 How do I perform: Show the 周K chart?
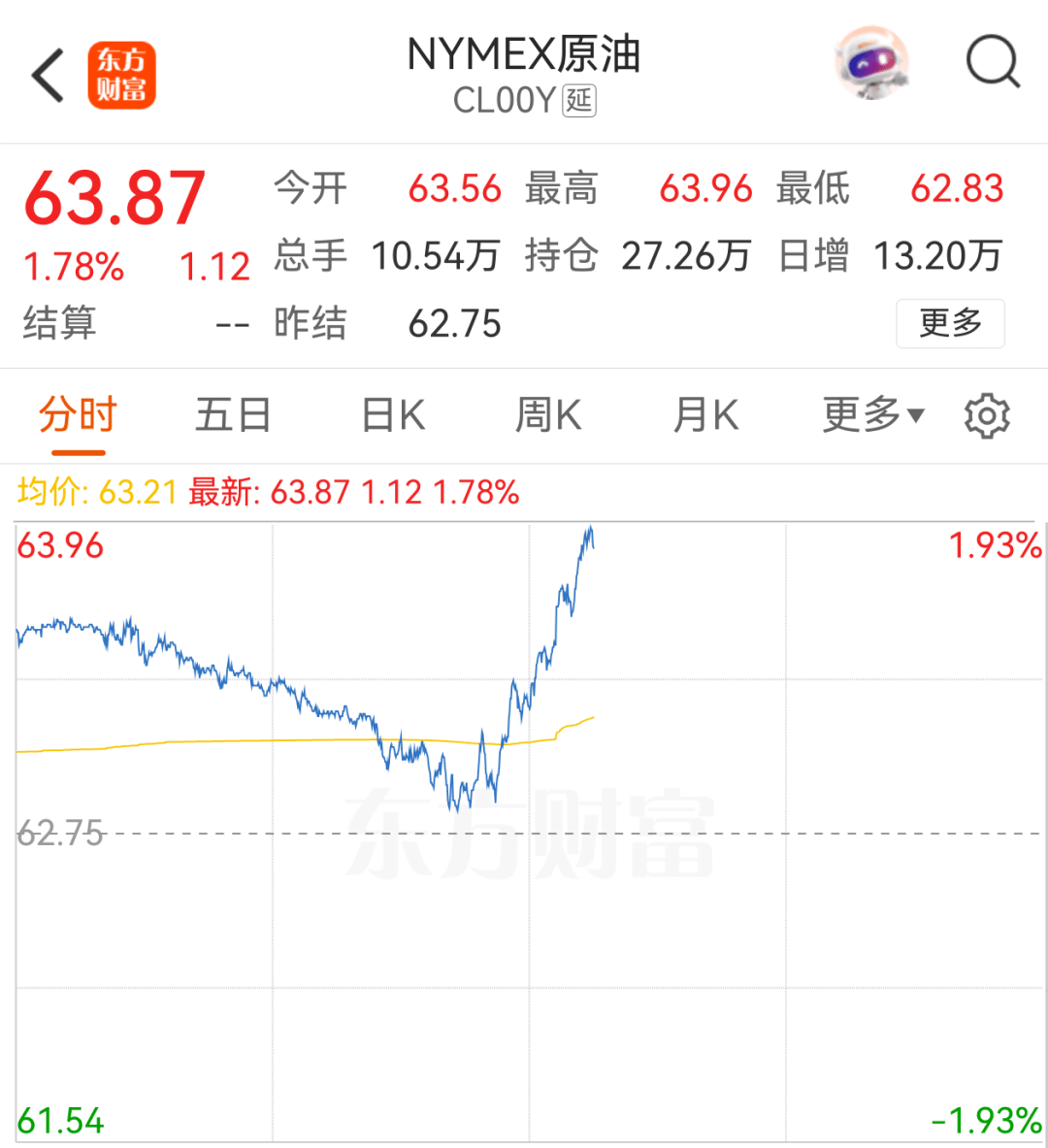[x=548, y=415]
